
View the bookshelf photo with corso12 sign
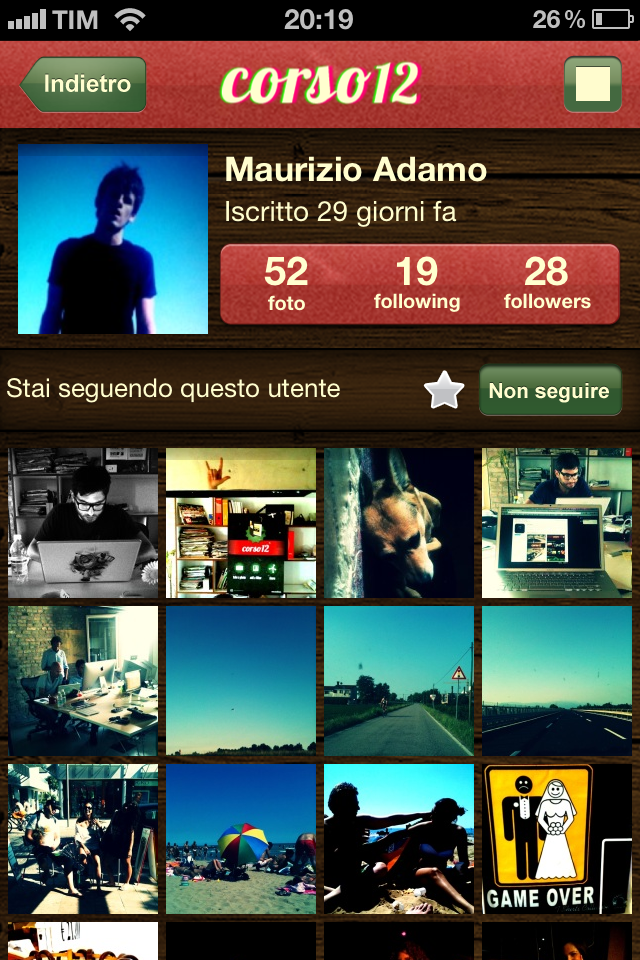(241, 523)
